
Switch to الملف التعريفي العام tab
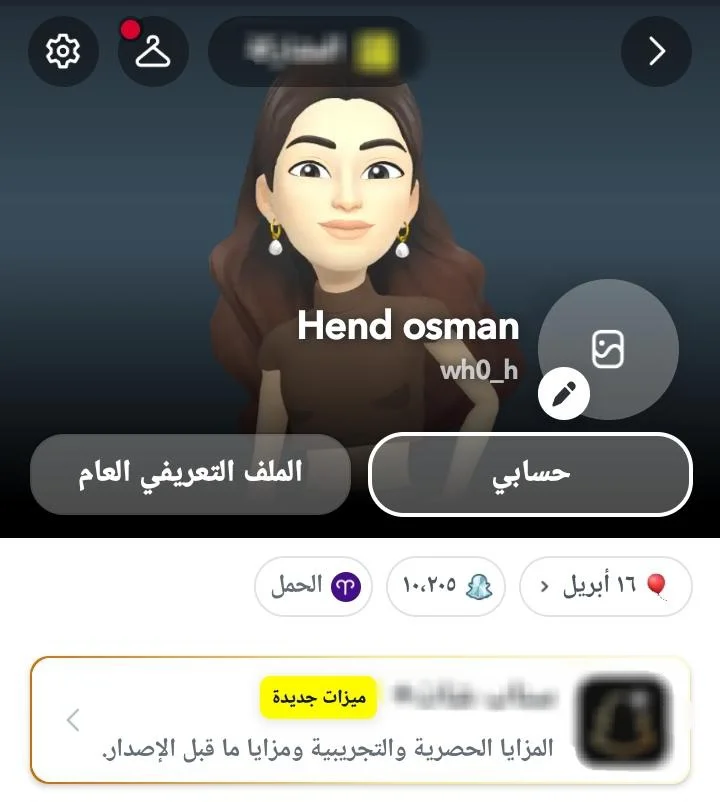point(190,474)
